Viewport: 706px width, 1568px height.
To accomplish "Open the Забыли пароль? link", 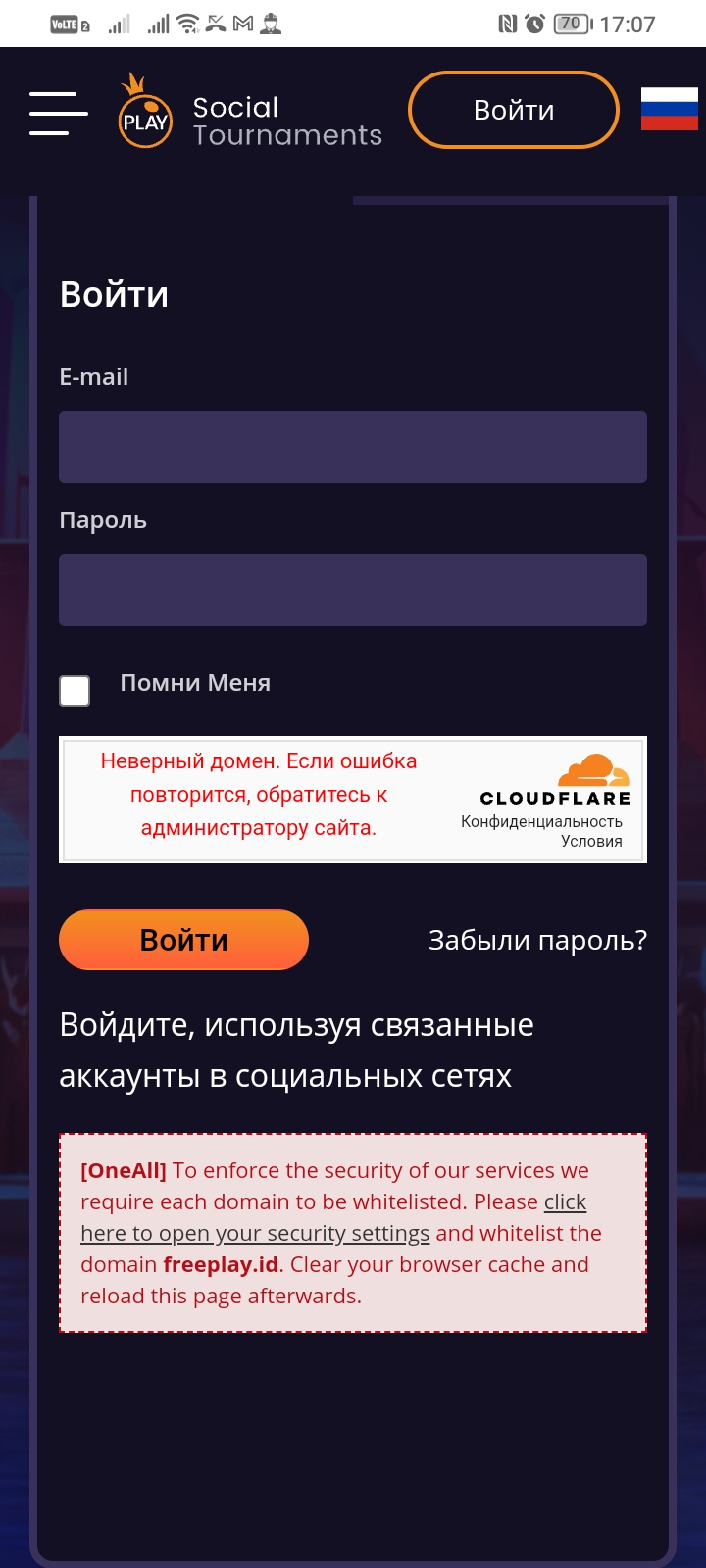I will 537,941.
